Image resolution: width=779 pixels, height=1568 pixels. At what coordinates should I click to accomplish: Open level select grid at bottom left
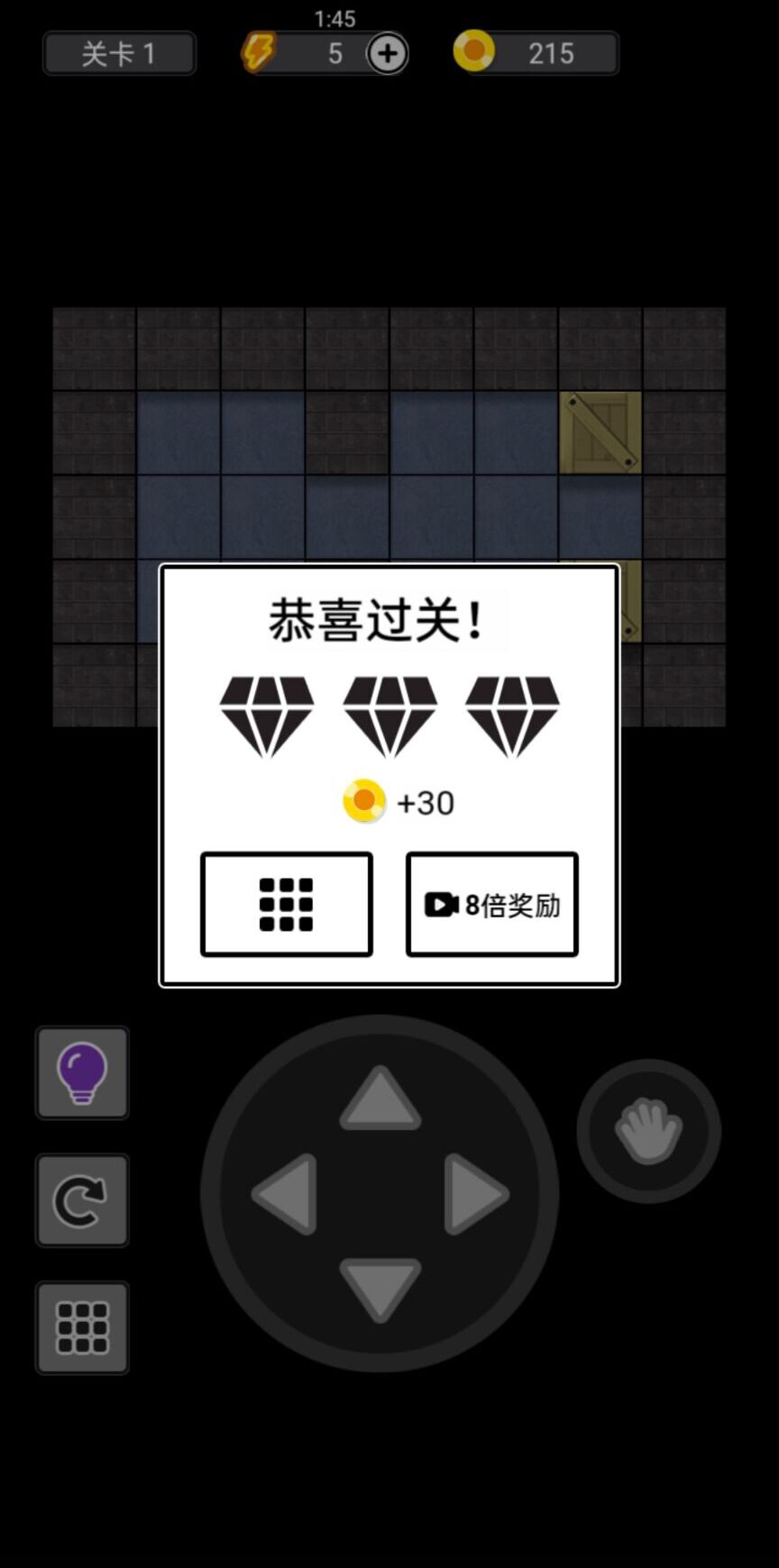pos(82,1327)
